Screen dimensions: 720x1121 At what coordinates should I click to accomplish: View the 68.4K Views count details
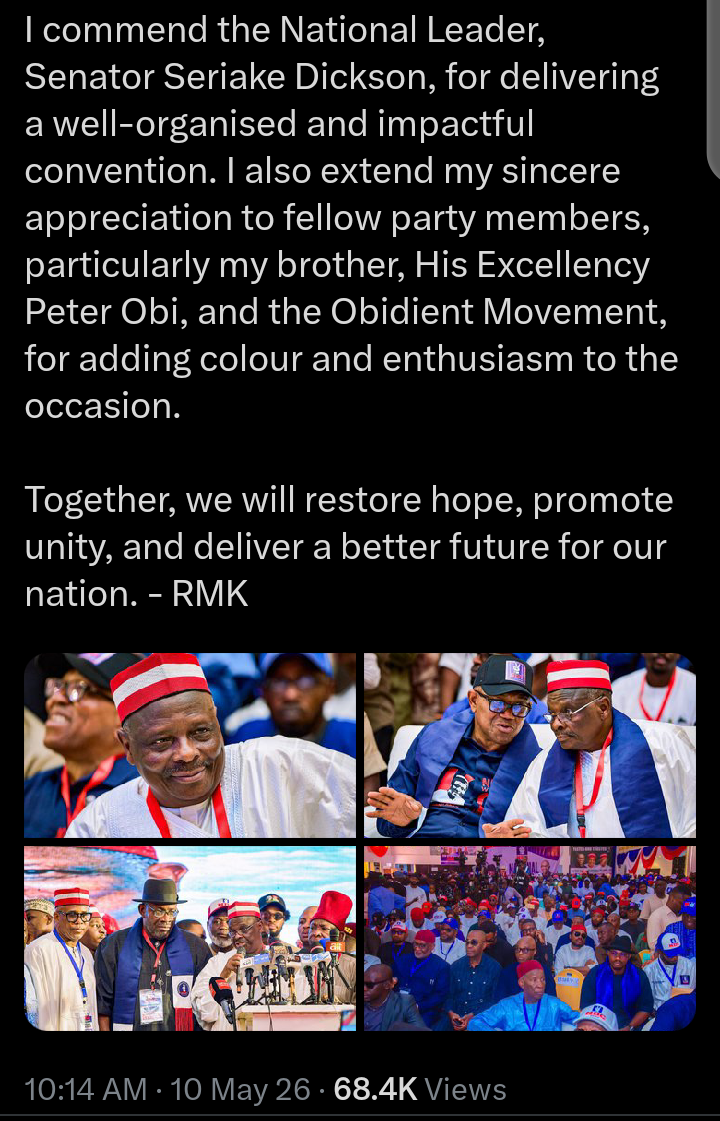click(x=420, y=1090)
